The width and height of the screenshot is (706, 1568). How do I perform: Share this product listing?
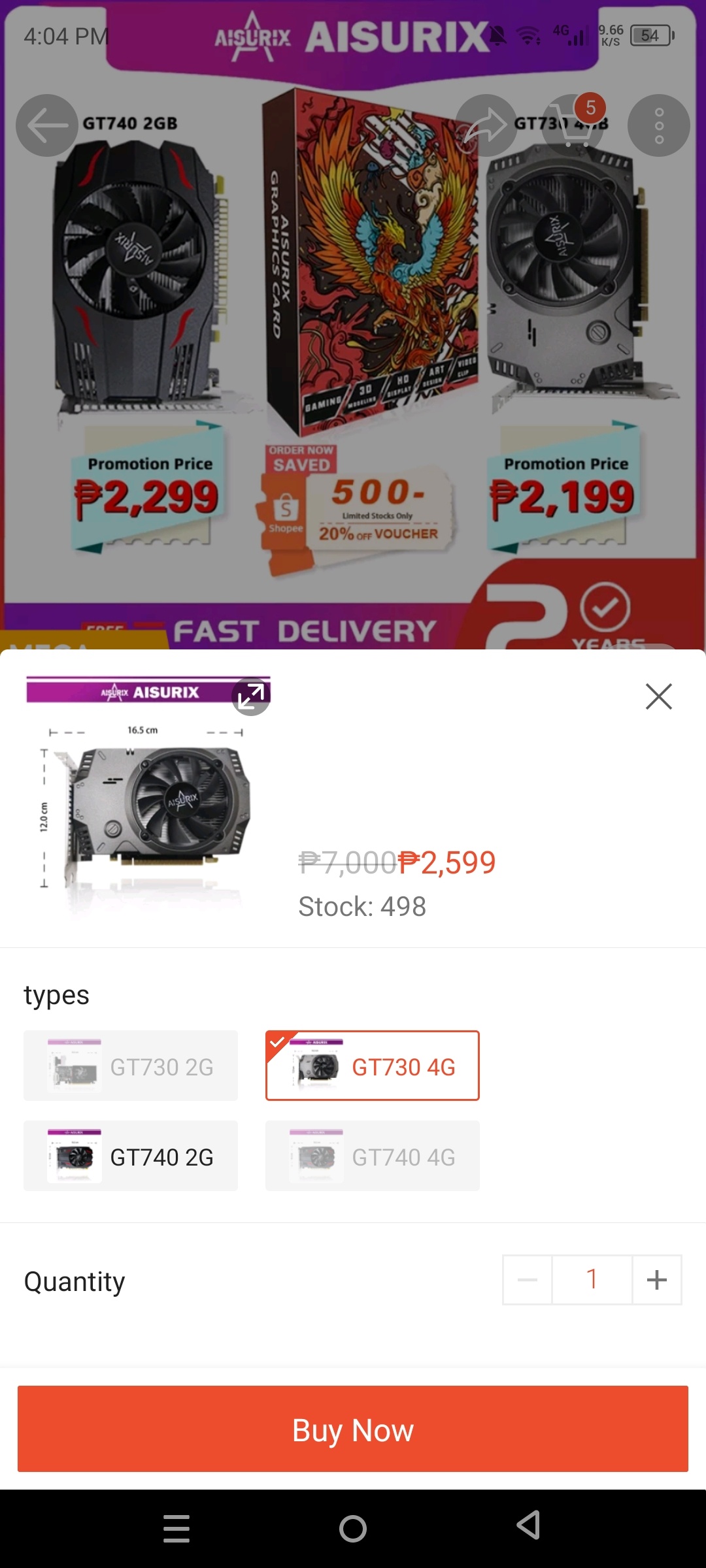click(x=486, y=125)
